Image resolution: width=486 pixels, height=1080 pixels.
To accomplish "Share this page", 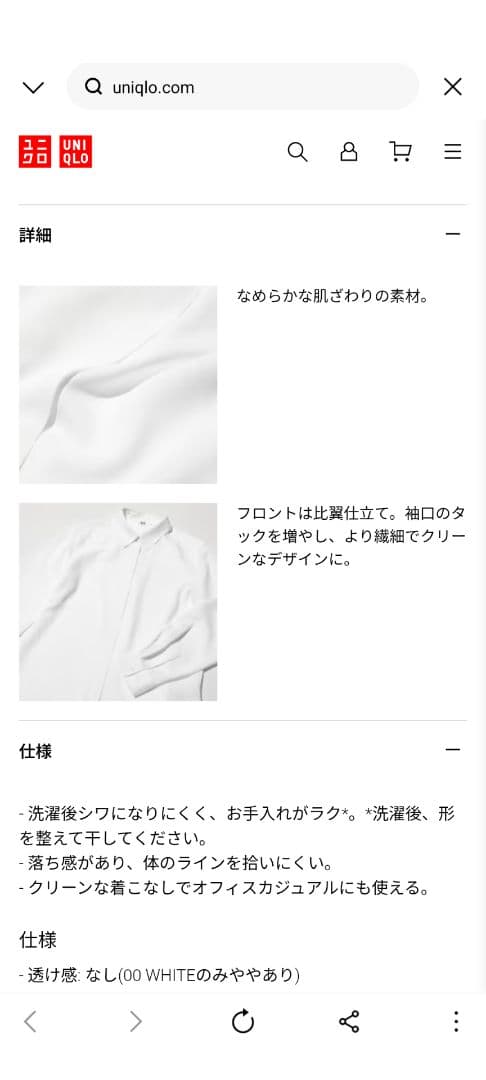I will 350,1021.
